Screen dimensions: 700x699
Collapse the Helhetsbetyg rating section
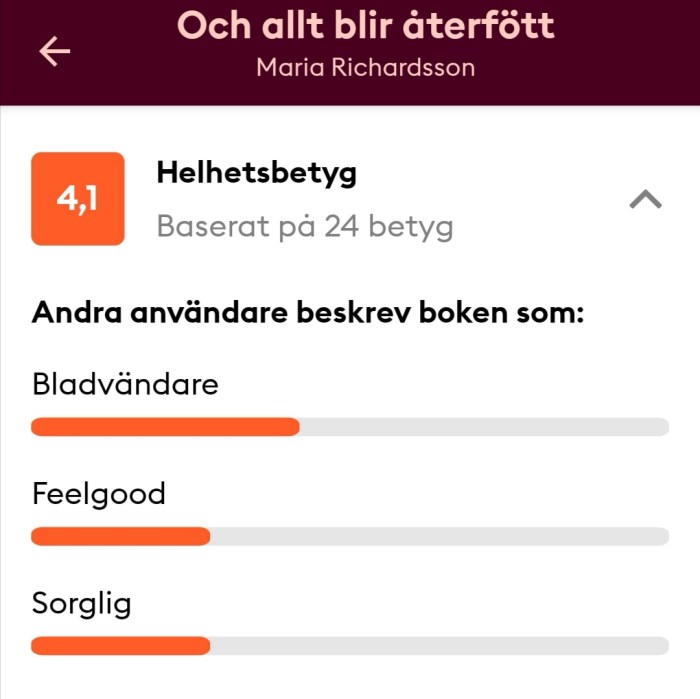click(x=645, y=199)
